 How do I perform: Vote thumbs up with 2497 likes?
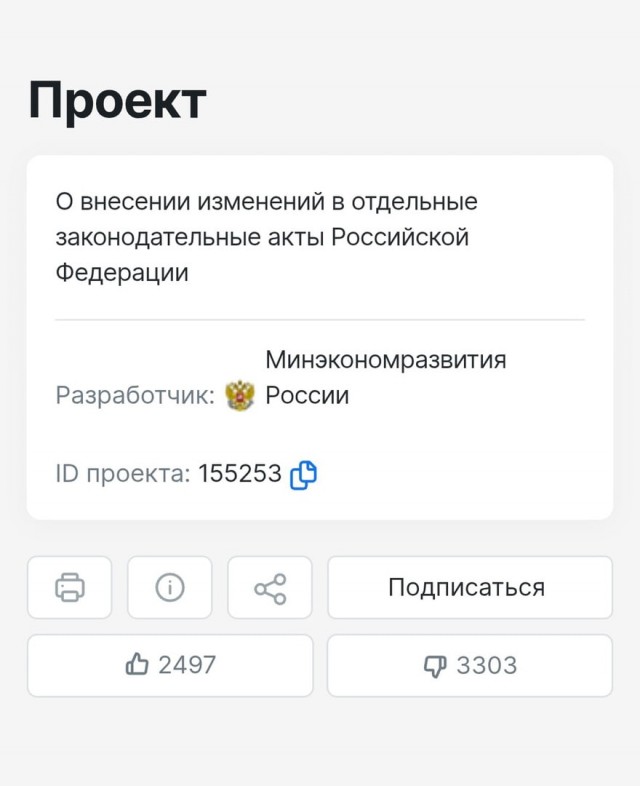pyautogui.click(x=170, y=665)
